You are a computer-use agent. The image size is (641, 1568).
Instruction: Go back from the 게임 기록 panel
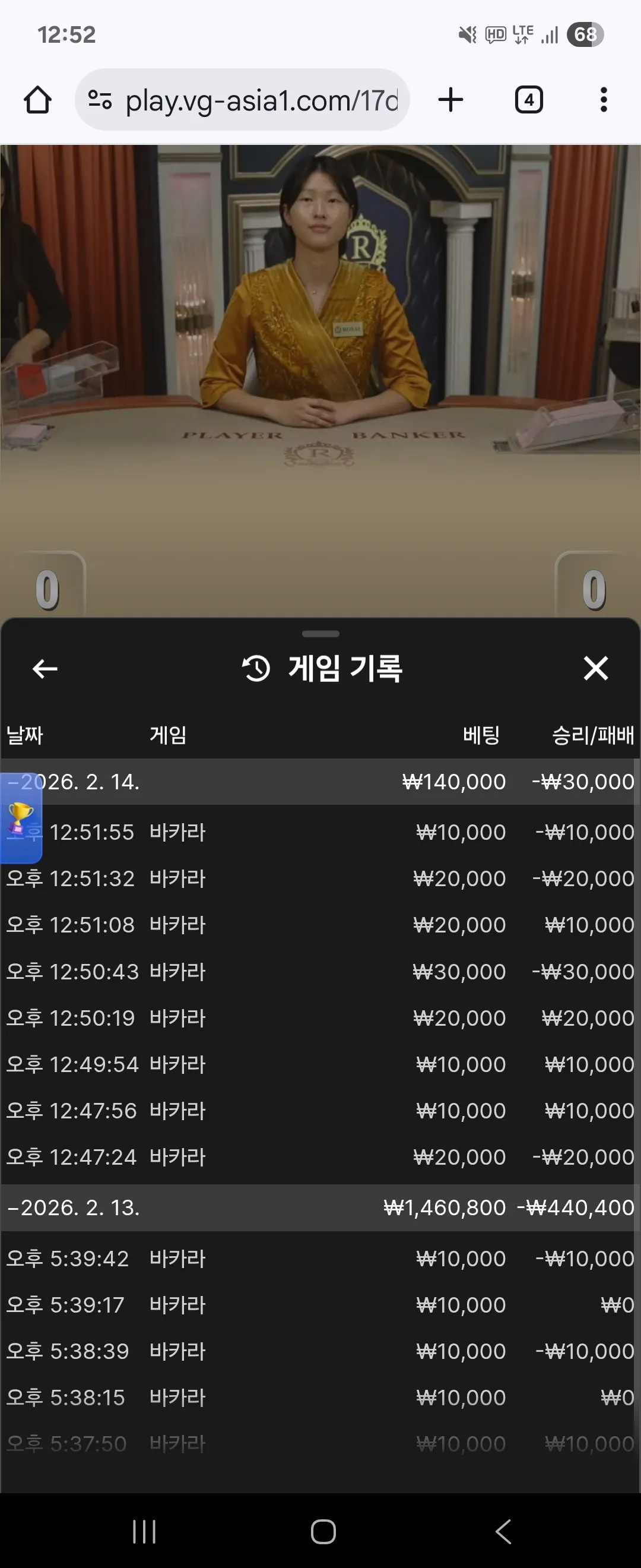[x=45, y=668]
